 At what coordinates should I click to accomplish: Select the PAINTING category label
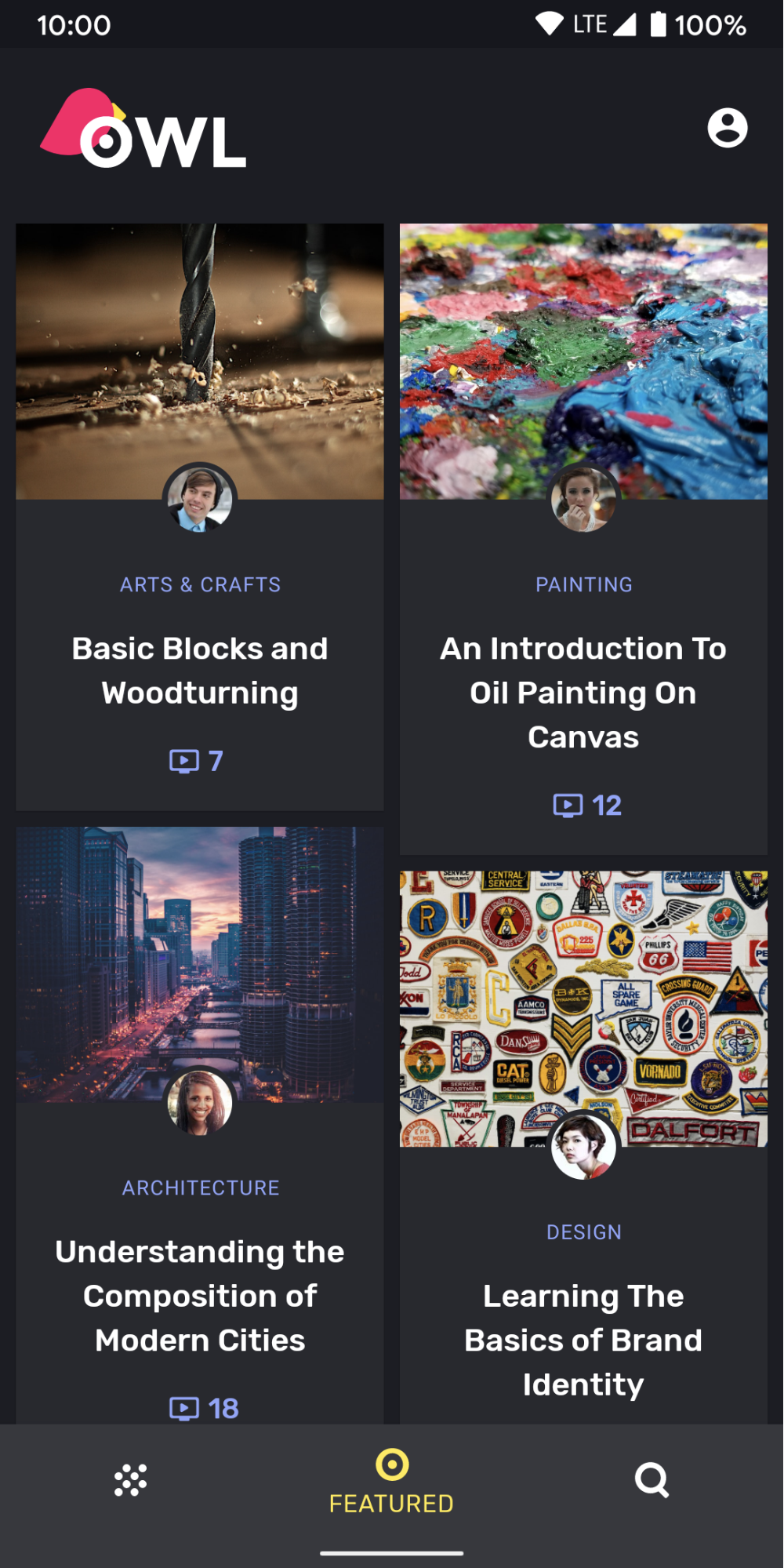[583, 584]
